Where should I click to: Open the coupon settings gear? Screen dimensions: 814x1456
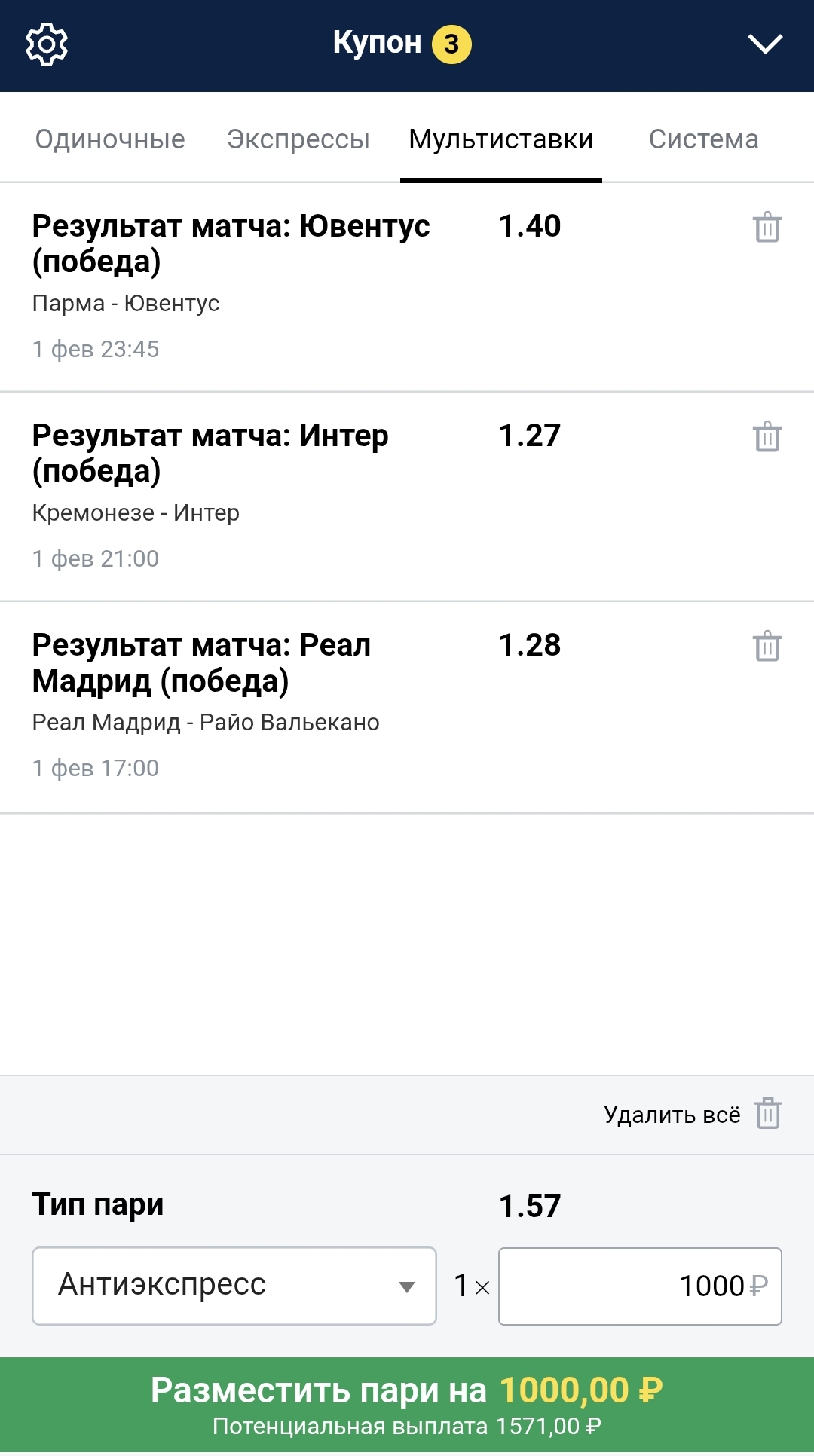coord(47,44)
